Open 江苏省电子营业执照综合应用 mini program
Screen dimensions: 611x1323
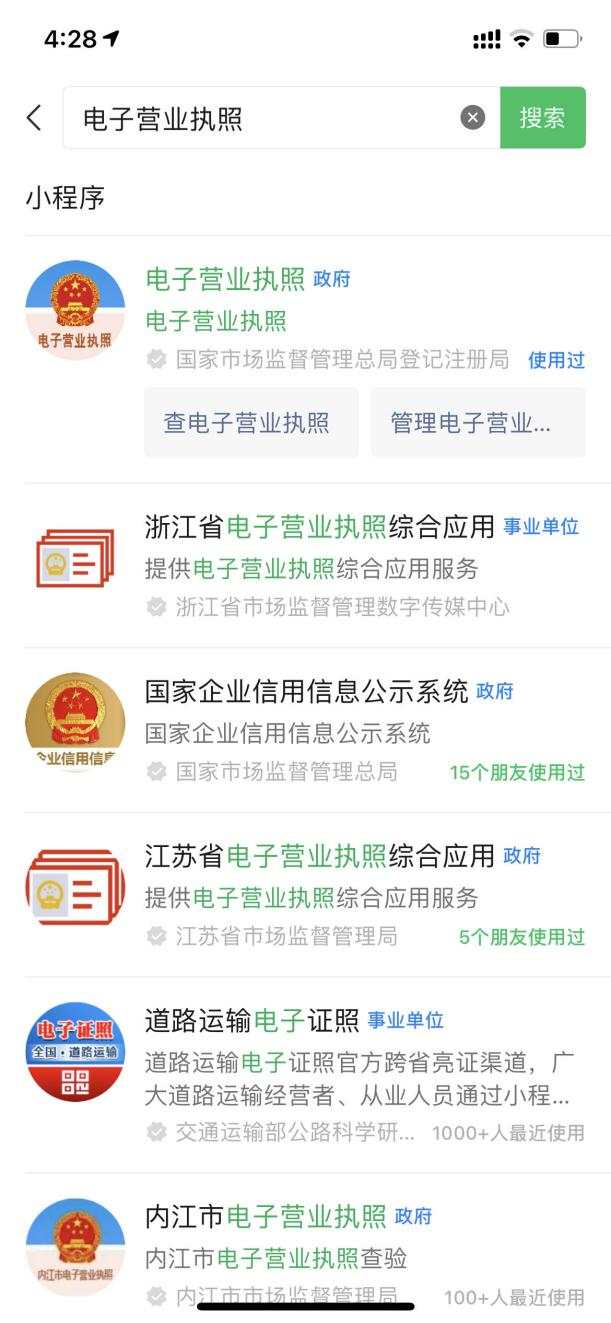[x=305, y=896]
